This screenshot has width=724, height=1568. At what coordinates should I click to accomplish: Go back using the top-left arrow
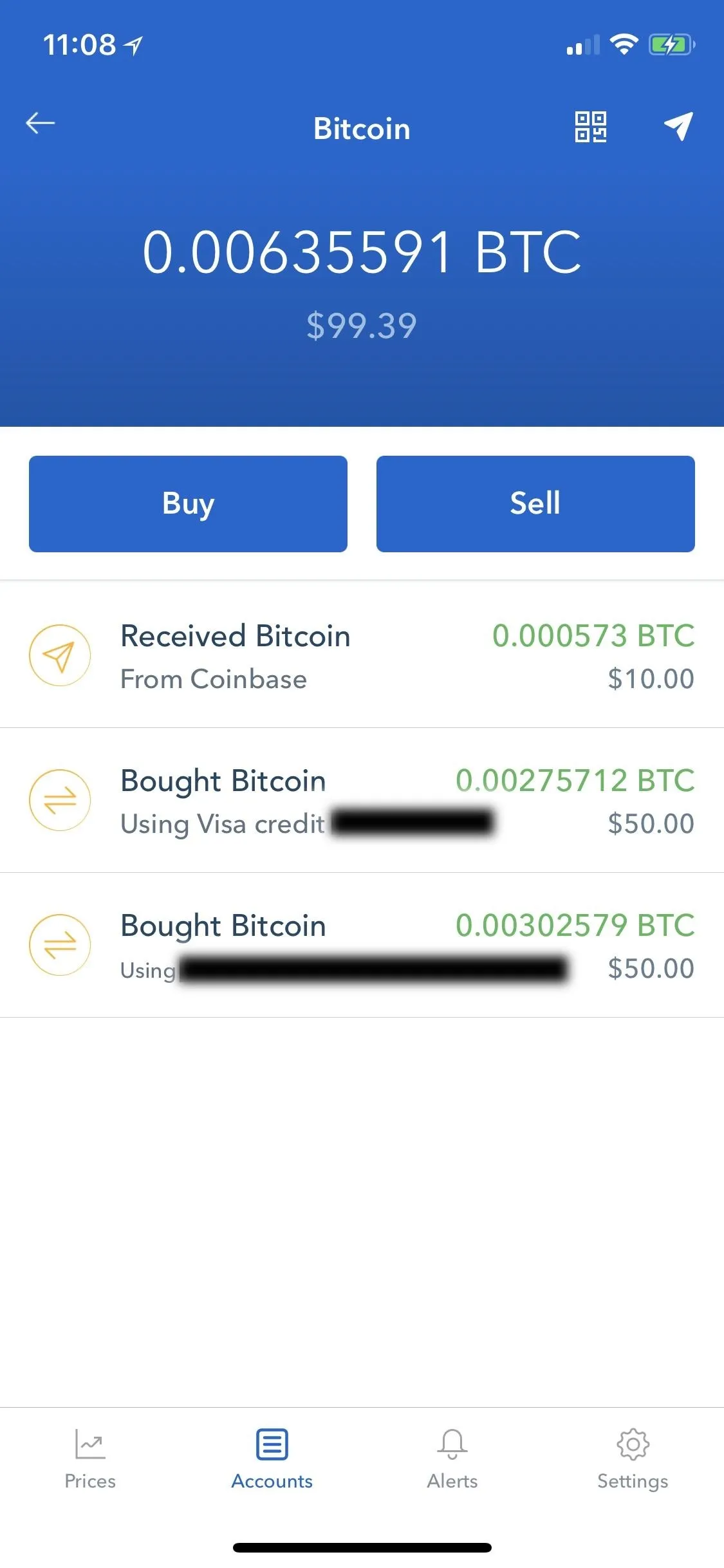[x=40, y=123]
